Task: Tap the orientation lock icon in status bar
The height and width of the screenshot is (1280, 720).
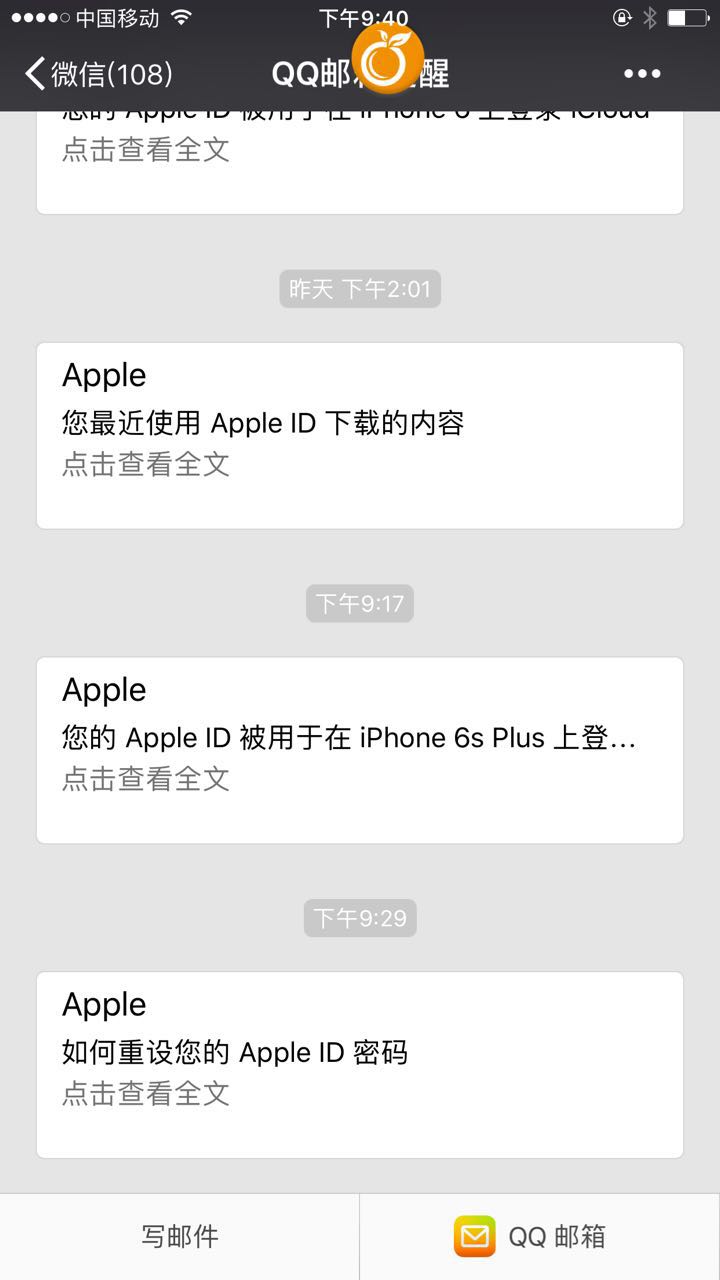Action: pos(621,16)
